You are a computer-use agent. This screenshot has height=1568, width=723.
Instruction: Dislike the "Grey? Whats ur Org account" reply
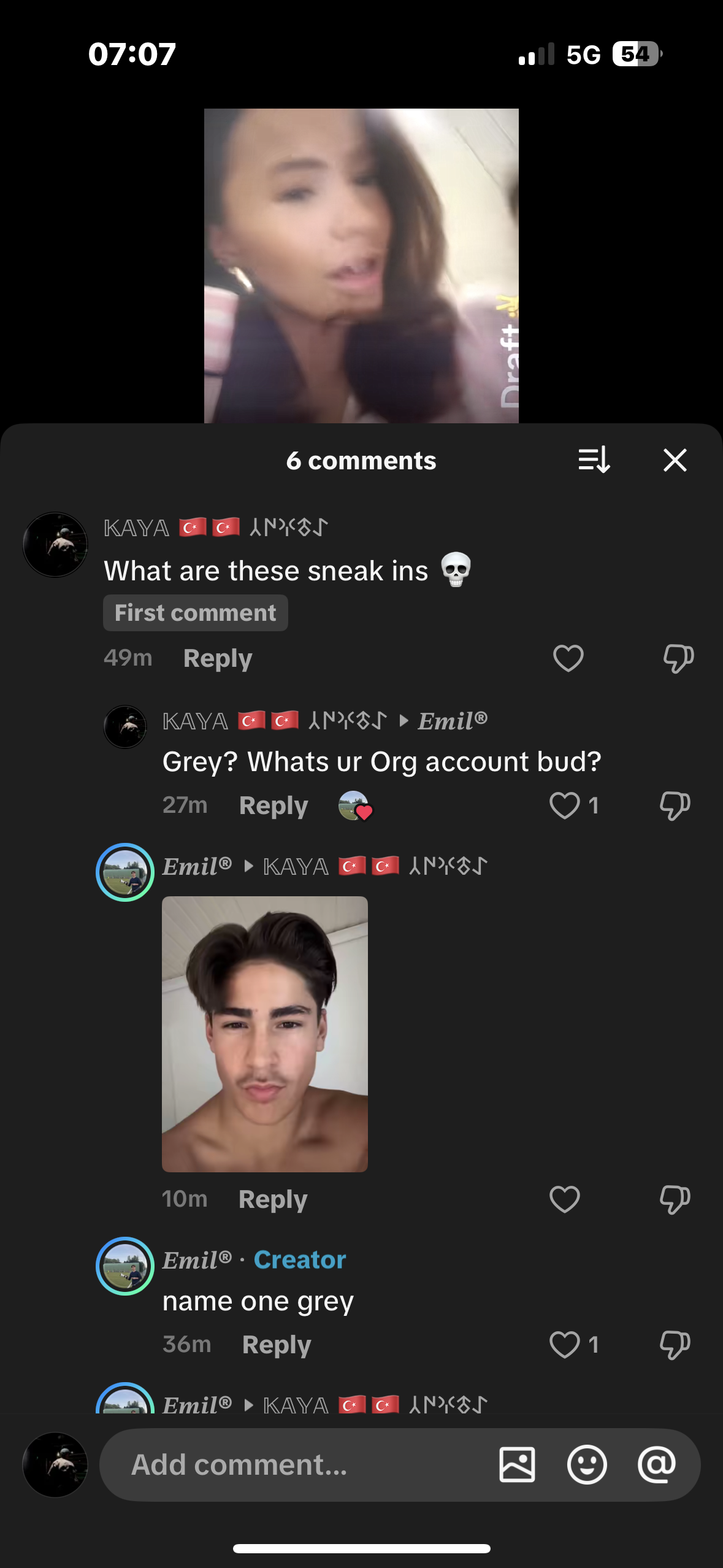point(675,805)
